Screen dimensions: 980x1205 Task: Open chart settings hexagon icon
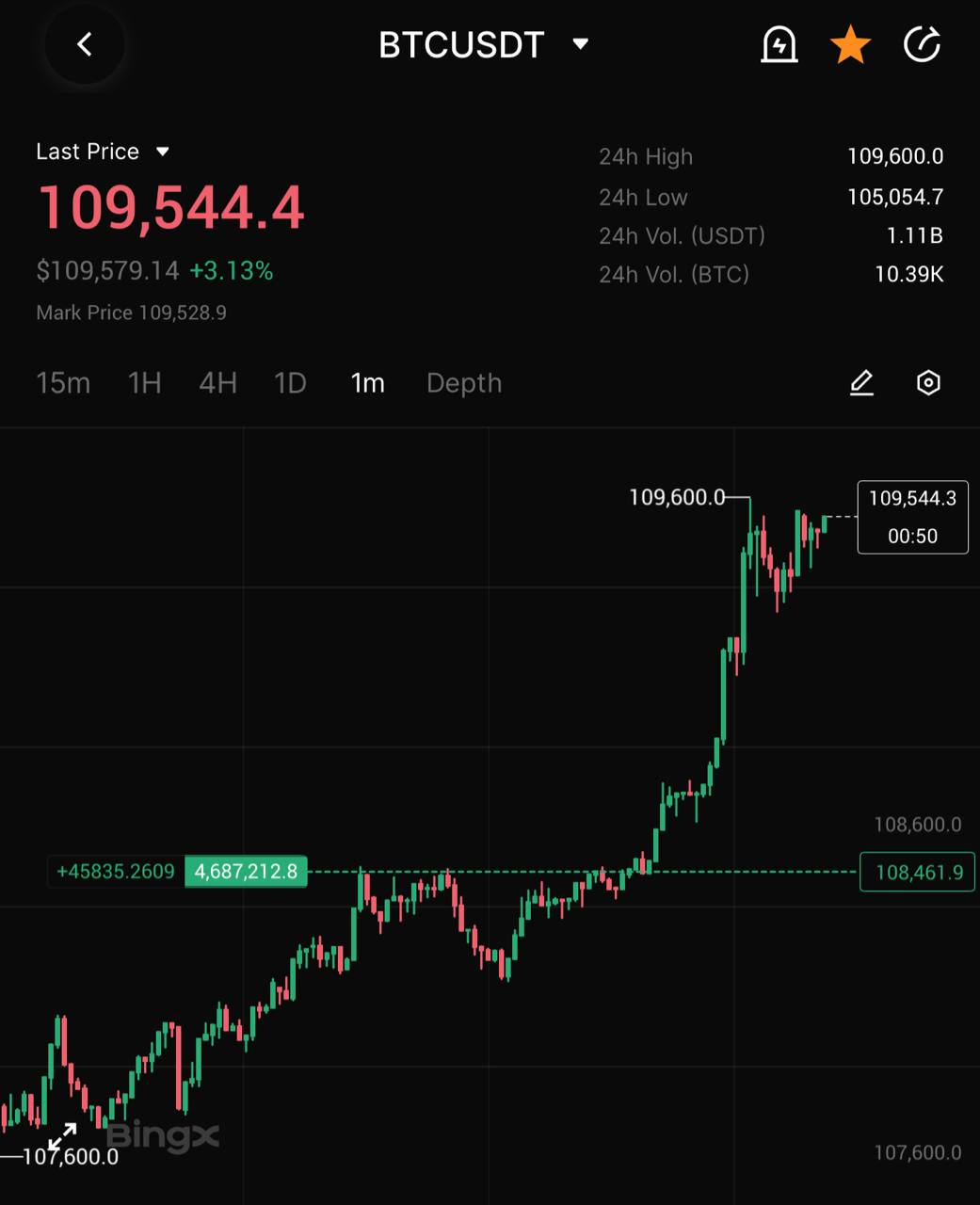point(928,383)
